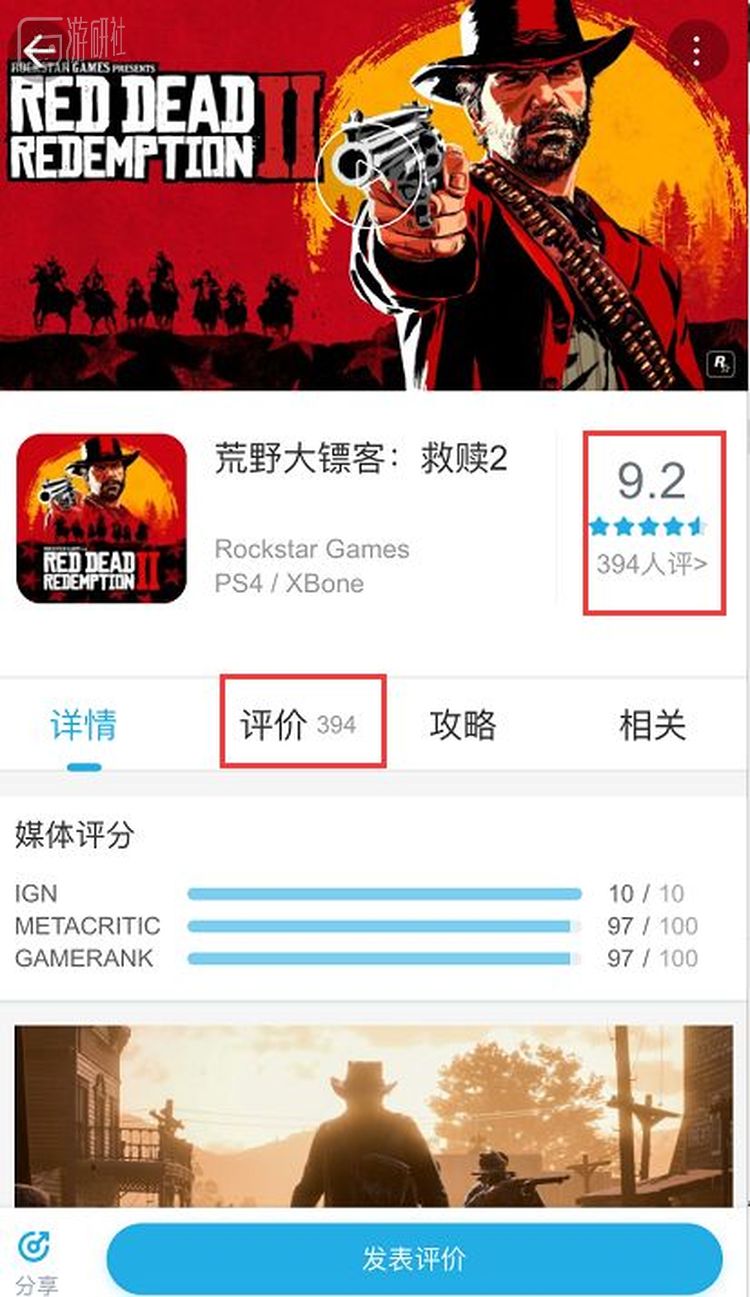
Task: Share this game via 分享
Action: [x=37, y=1262]
